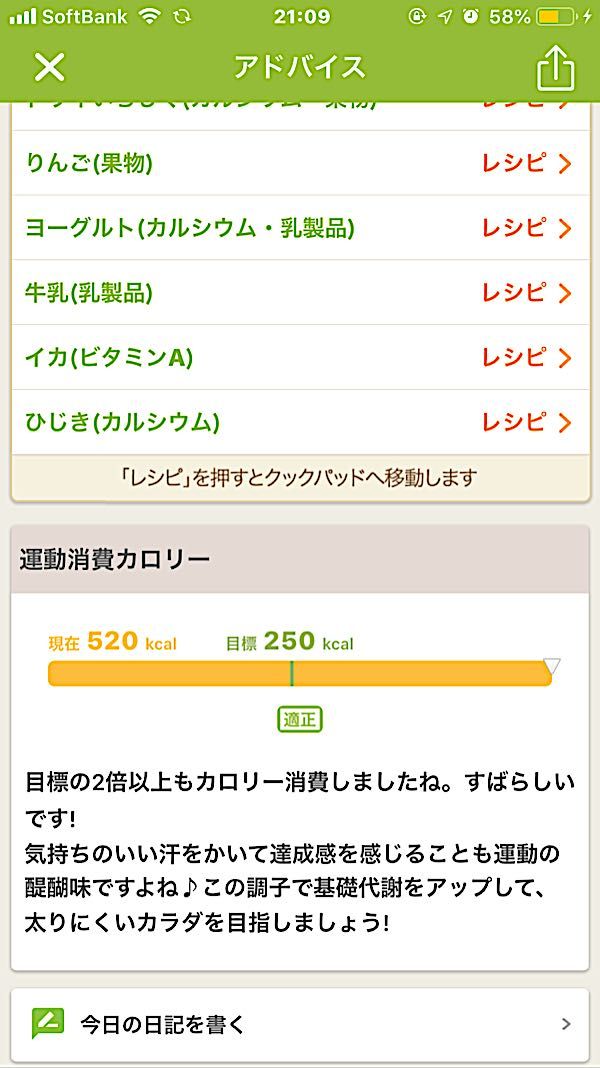
Task: Open 今日の日記を書く
Action: (x=300, y=1024)
